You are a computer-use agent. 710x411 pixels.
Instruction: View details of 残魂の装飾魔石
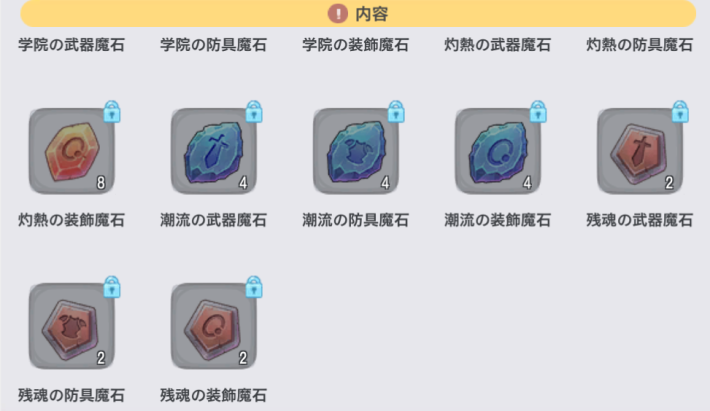tap(214, 326)
